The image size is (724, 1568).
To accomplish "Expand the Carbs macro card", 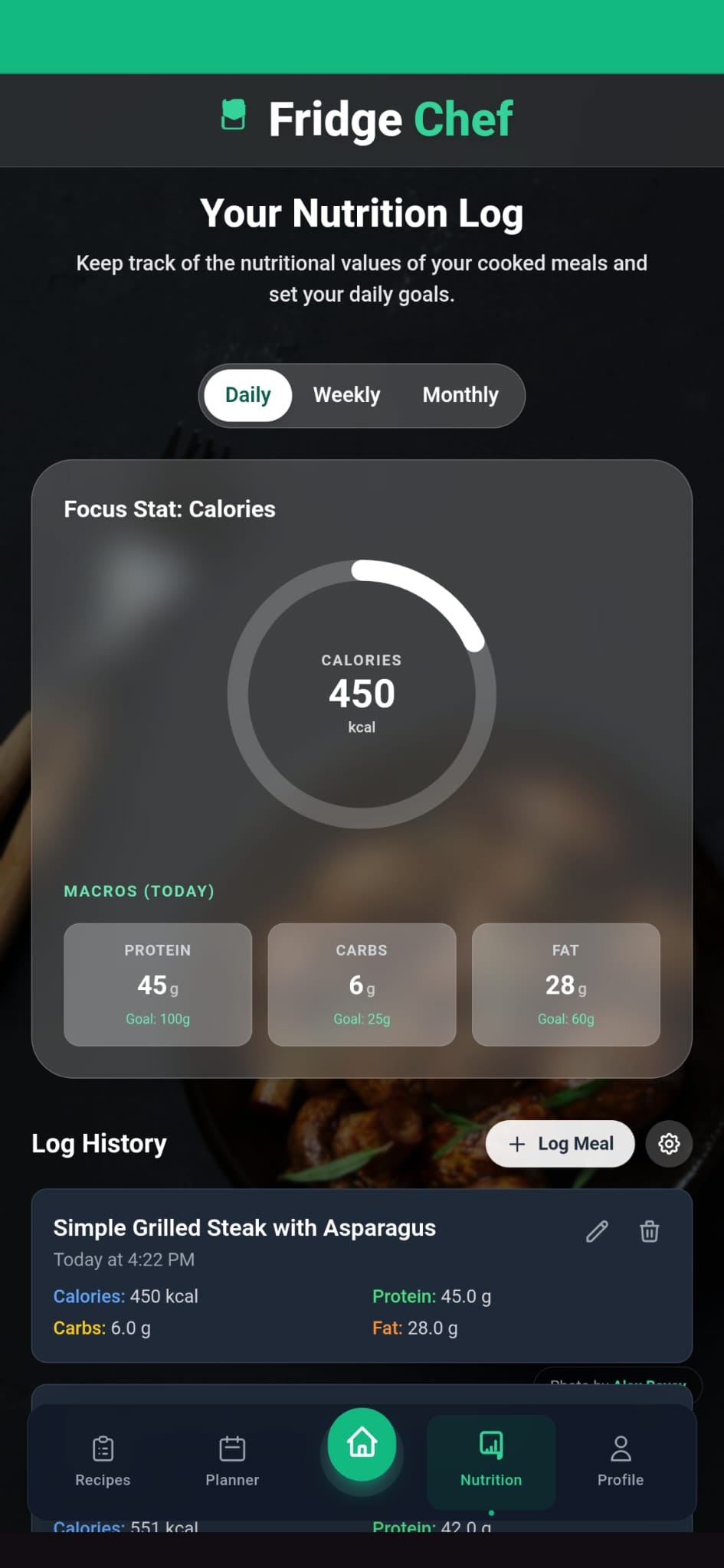I will [361, 984].
